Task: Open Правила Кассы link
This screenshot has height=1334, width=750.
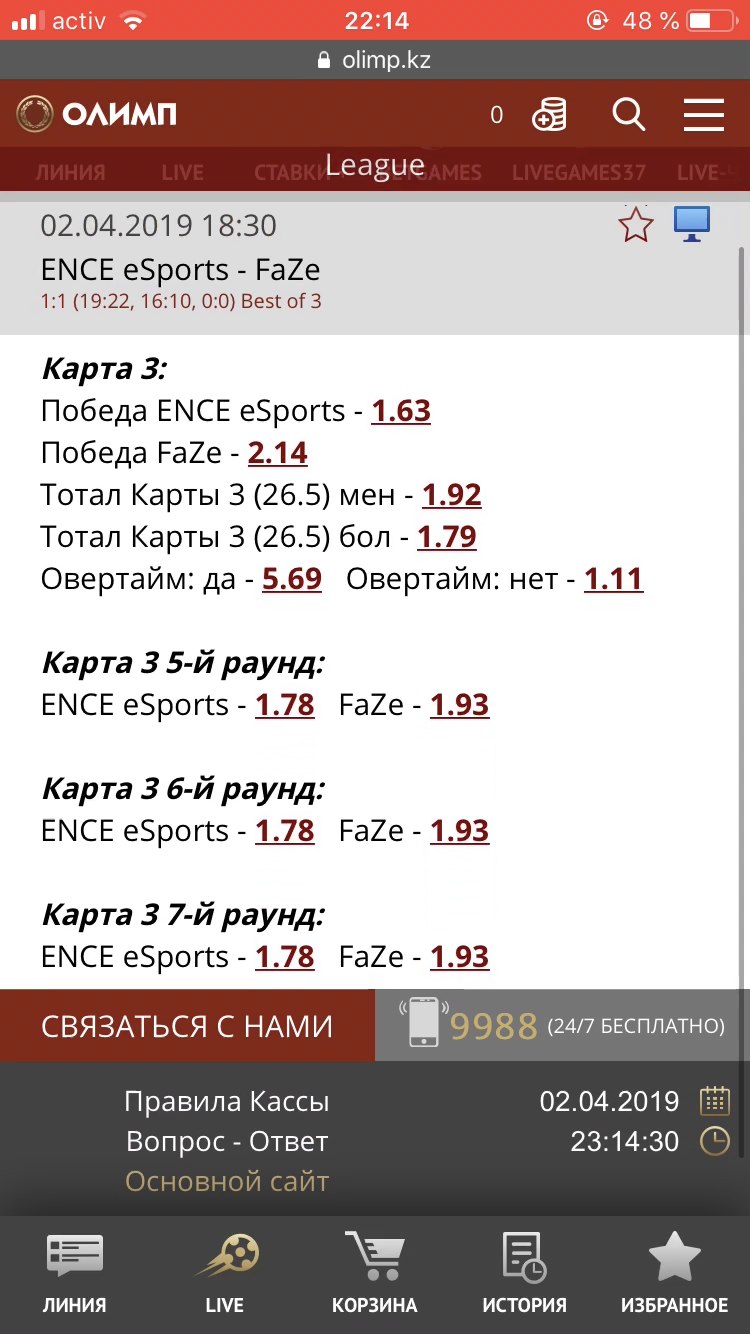Action: 227,1102
